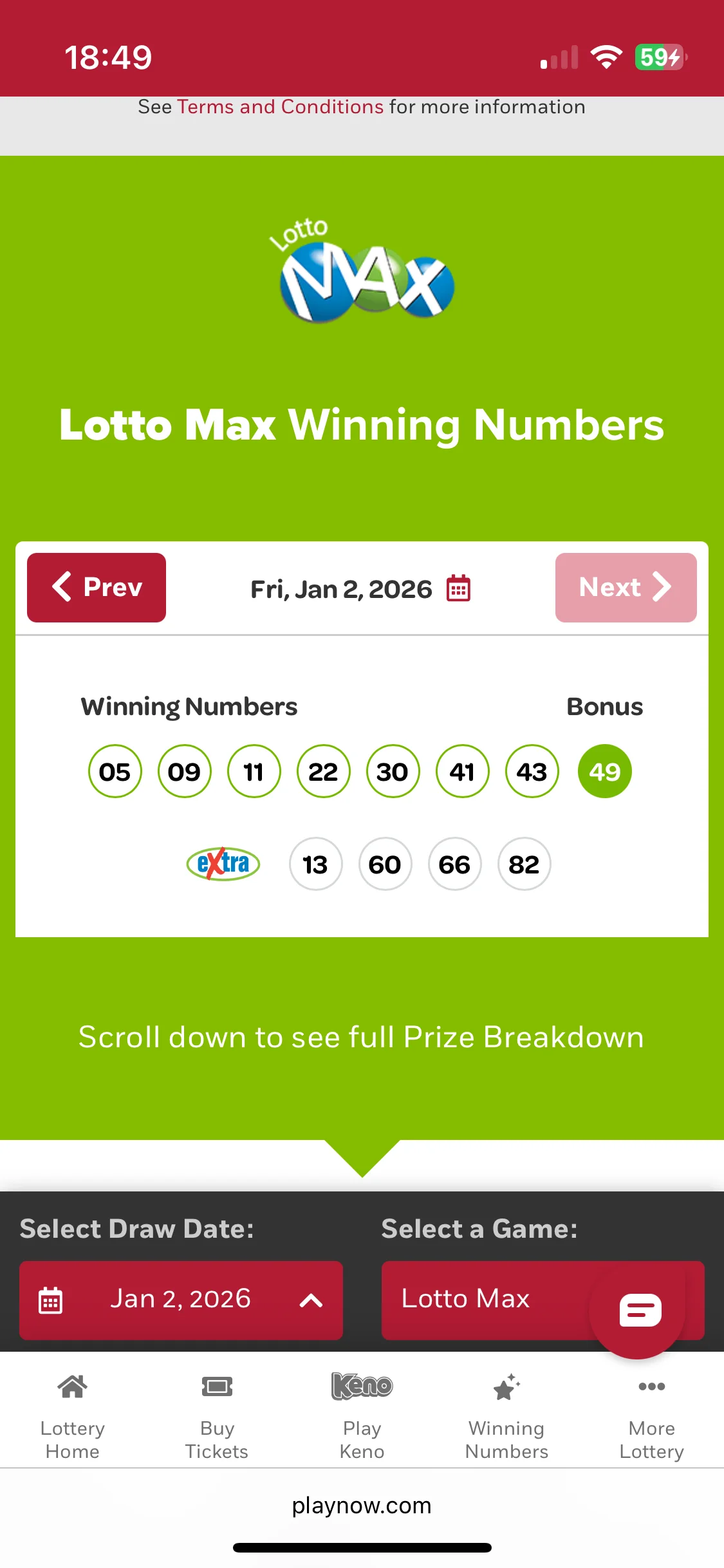This screenshot has width=724, height=1568.
Task: Open the More Lottery menu
Action: tap(651, 1416)
